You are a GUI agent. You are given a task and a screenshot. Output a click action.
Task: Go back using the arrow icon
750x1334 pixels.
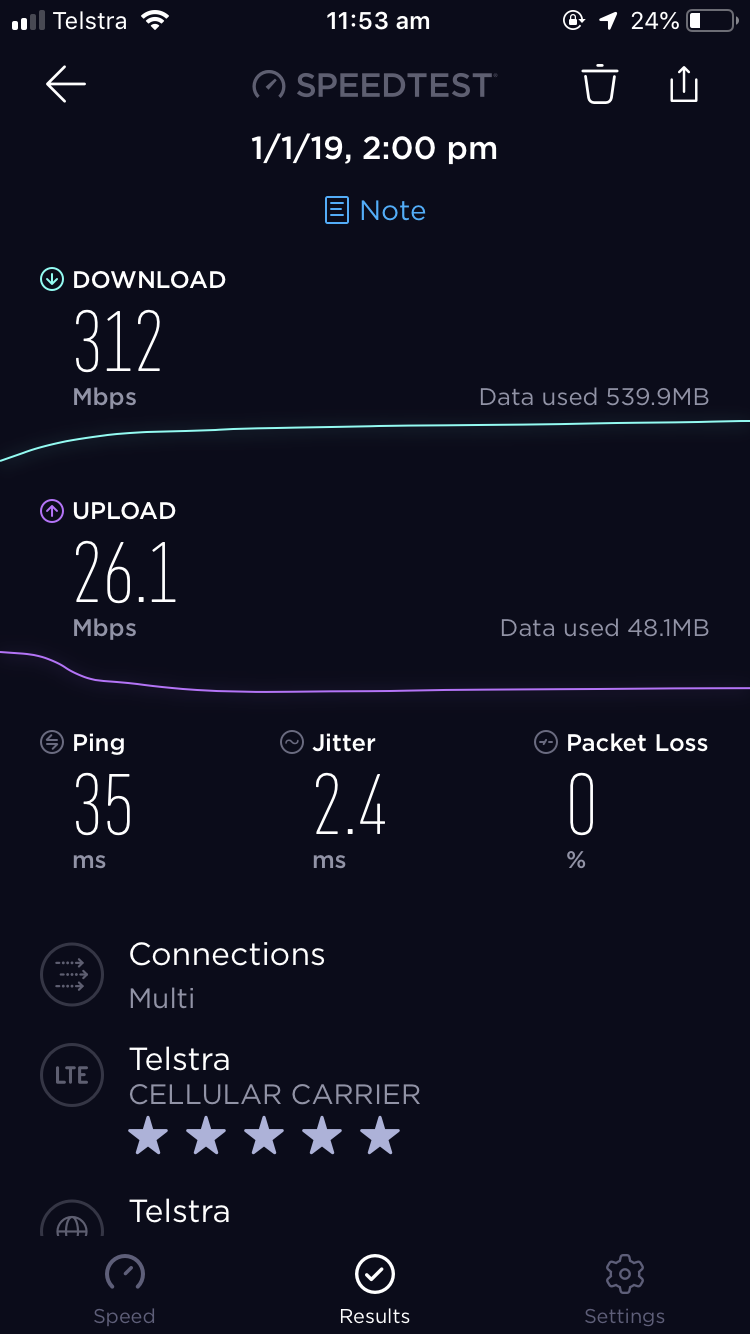click(66, 85)
